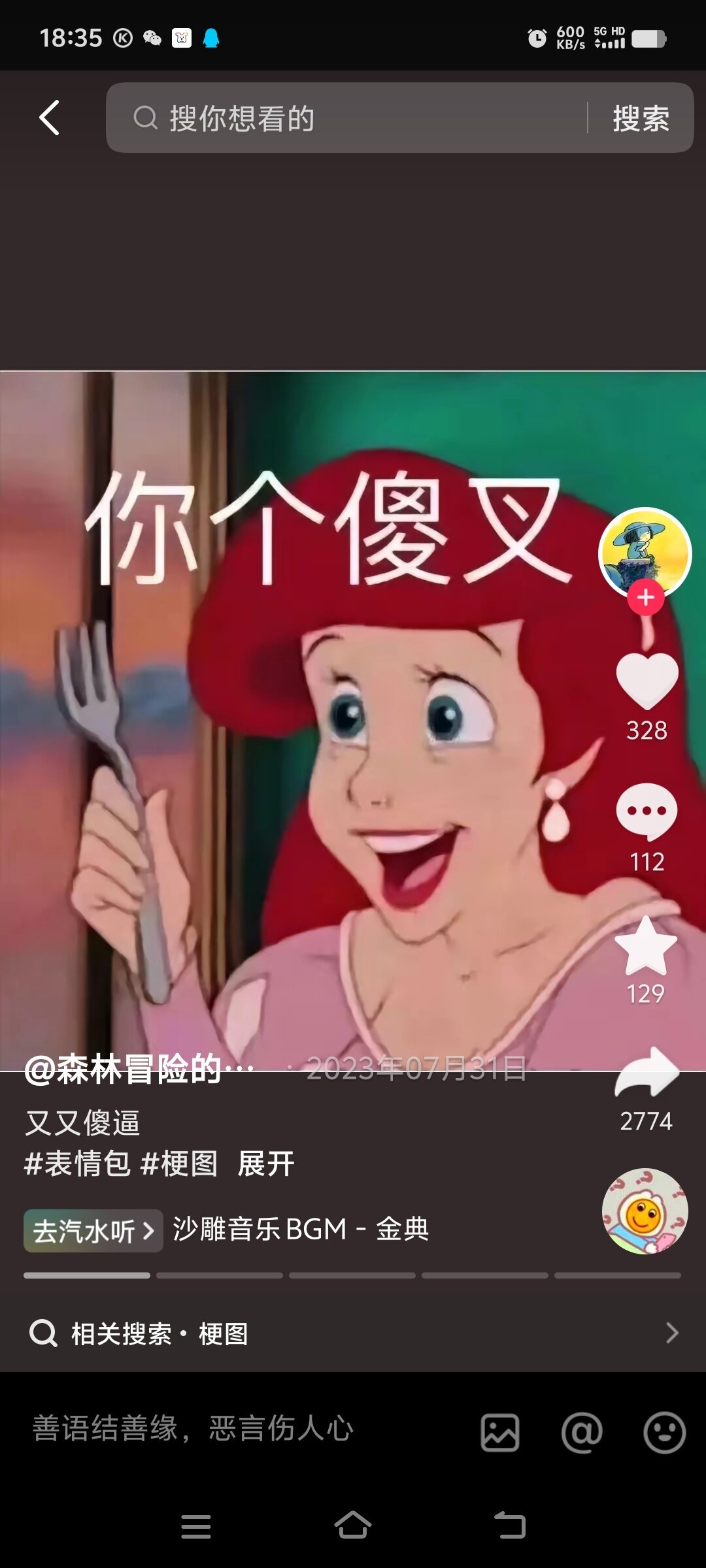The image size is (706, 1568).
Task: Tap the 搜索 button
Action: [641, 119]
